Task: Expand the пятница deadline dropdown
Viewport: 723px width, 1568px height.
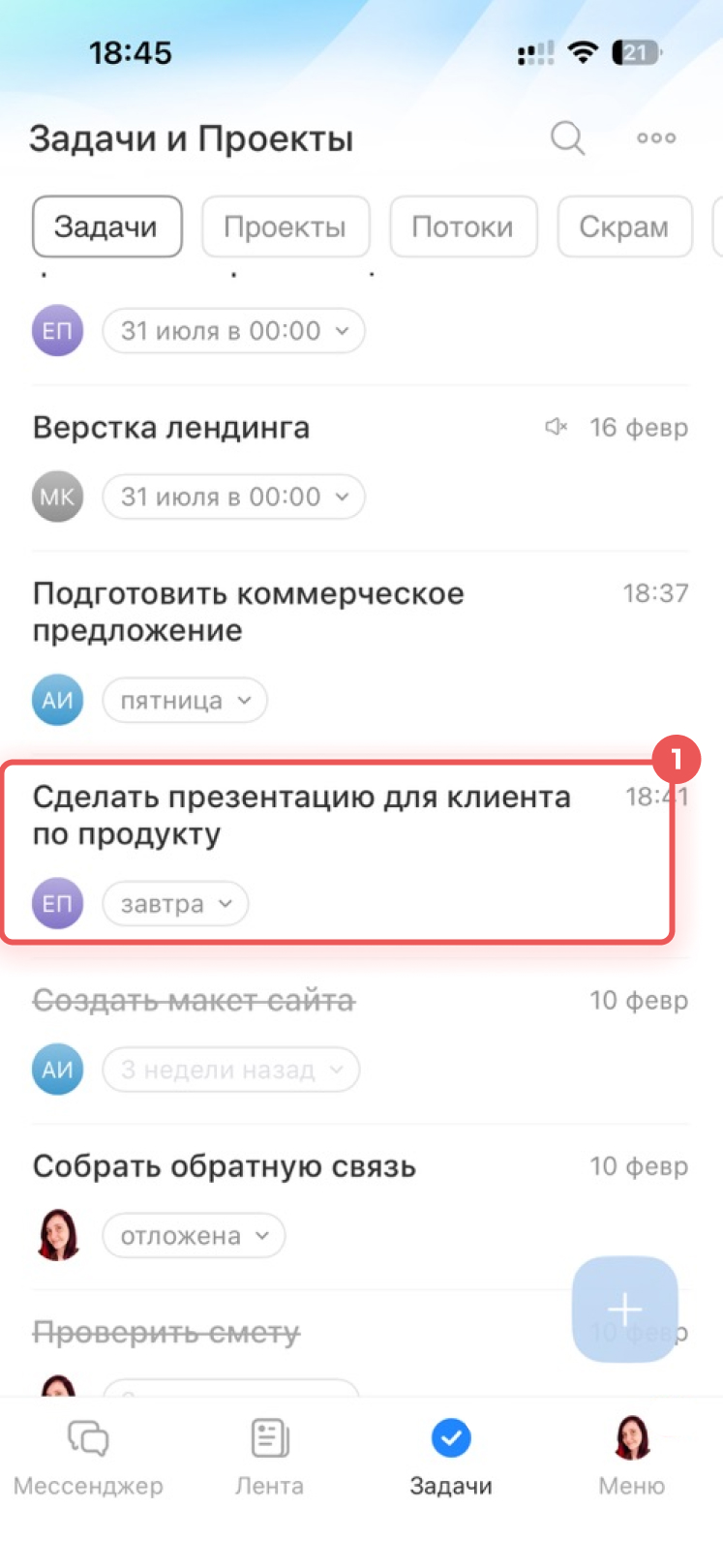Action: [x=185, y=700]
